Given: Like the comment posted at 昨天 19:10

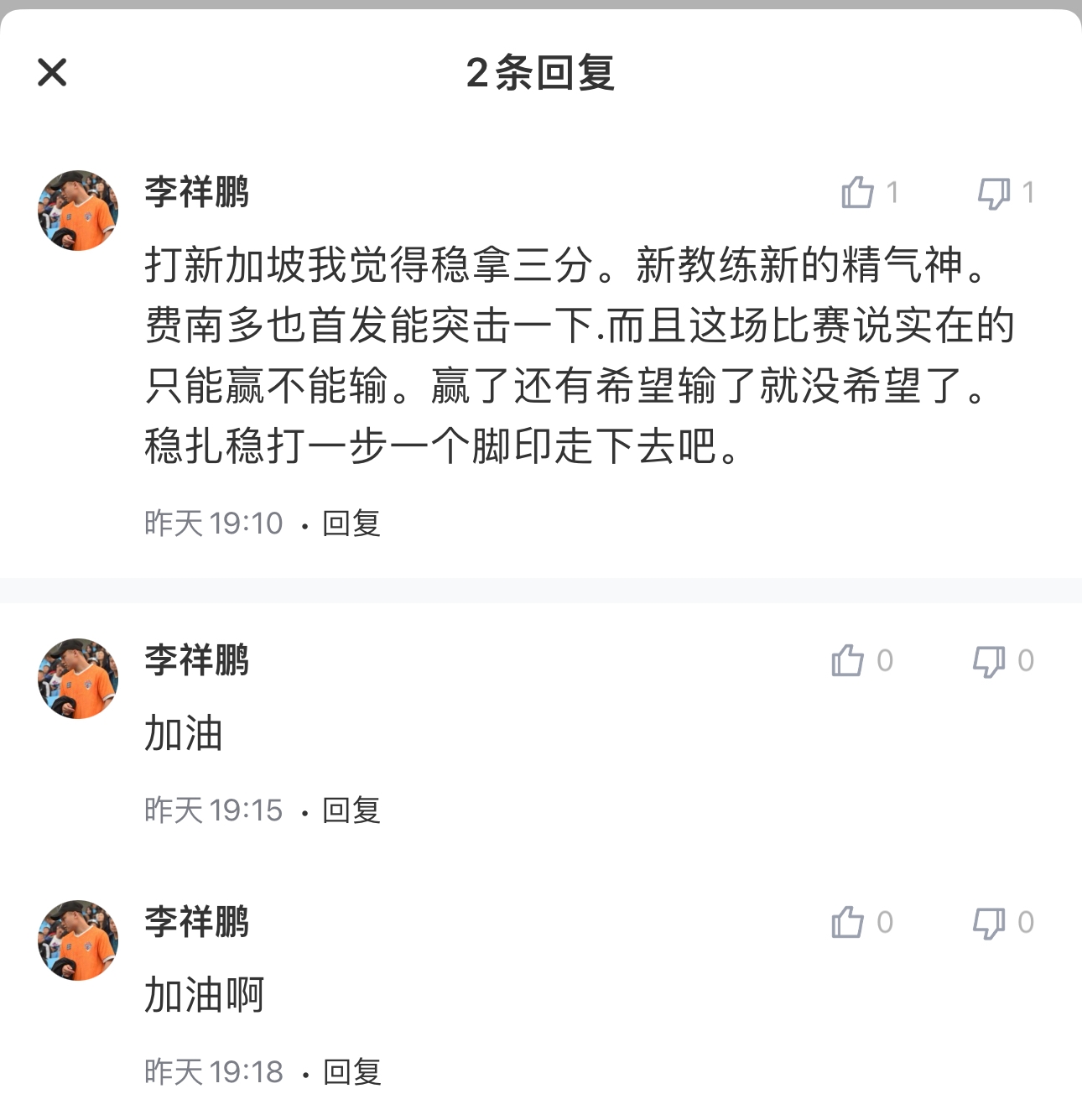Looking at the screenshot, I should pos(858,193).
